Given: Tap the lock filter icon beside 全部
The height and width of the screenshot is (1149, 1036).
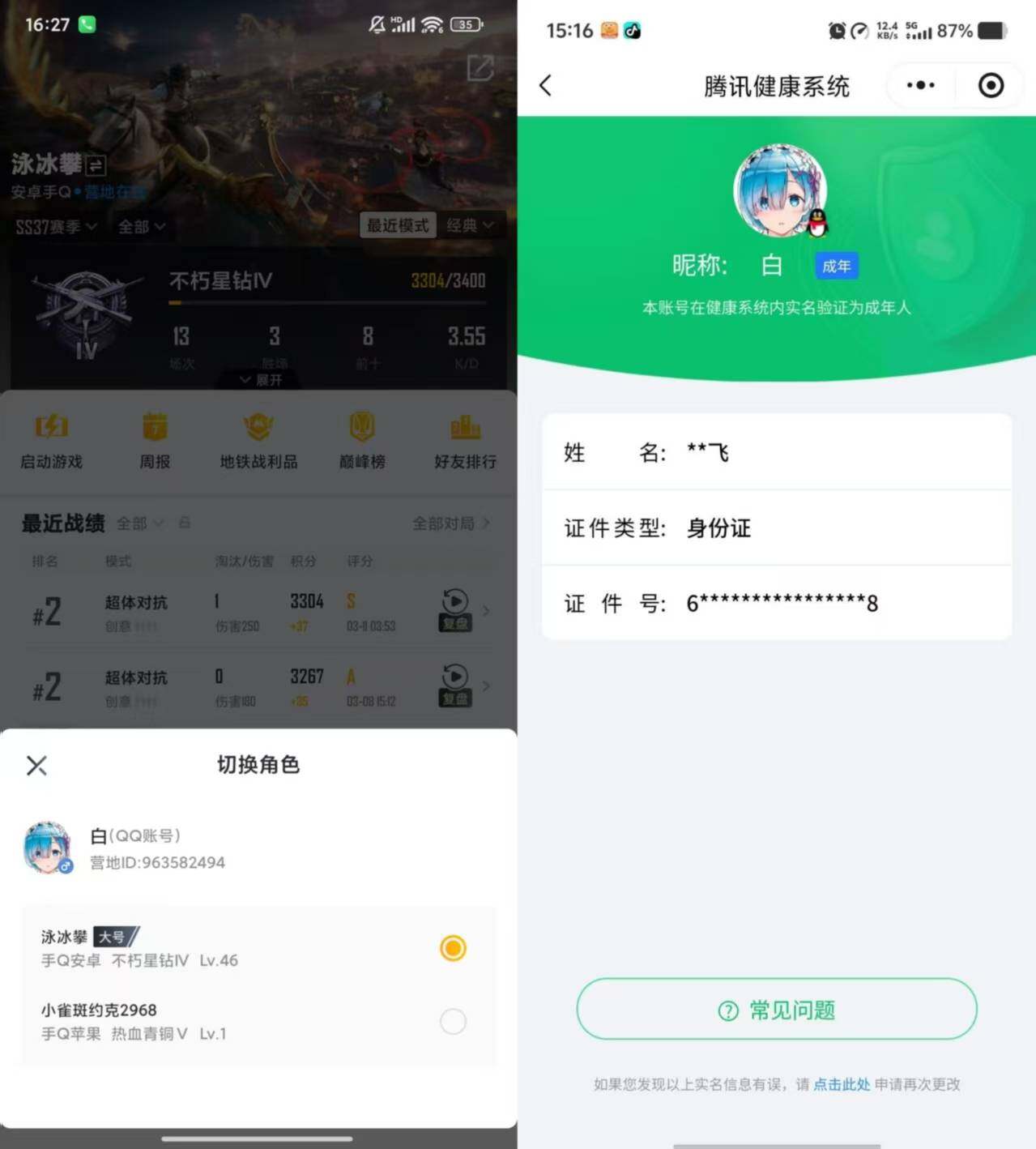Looking at the screenshot, I should click(185, 523).
